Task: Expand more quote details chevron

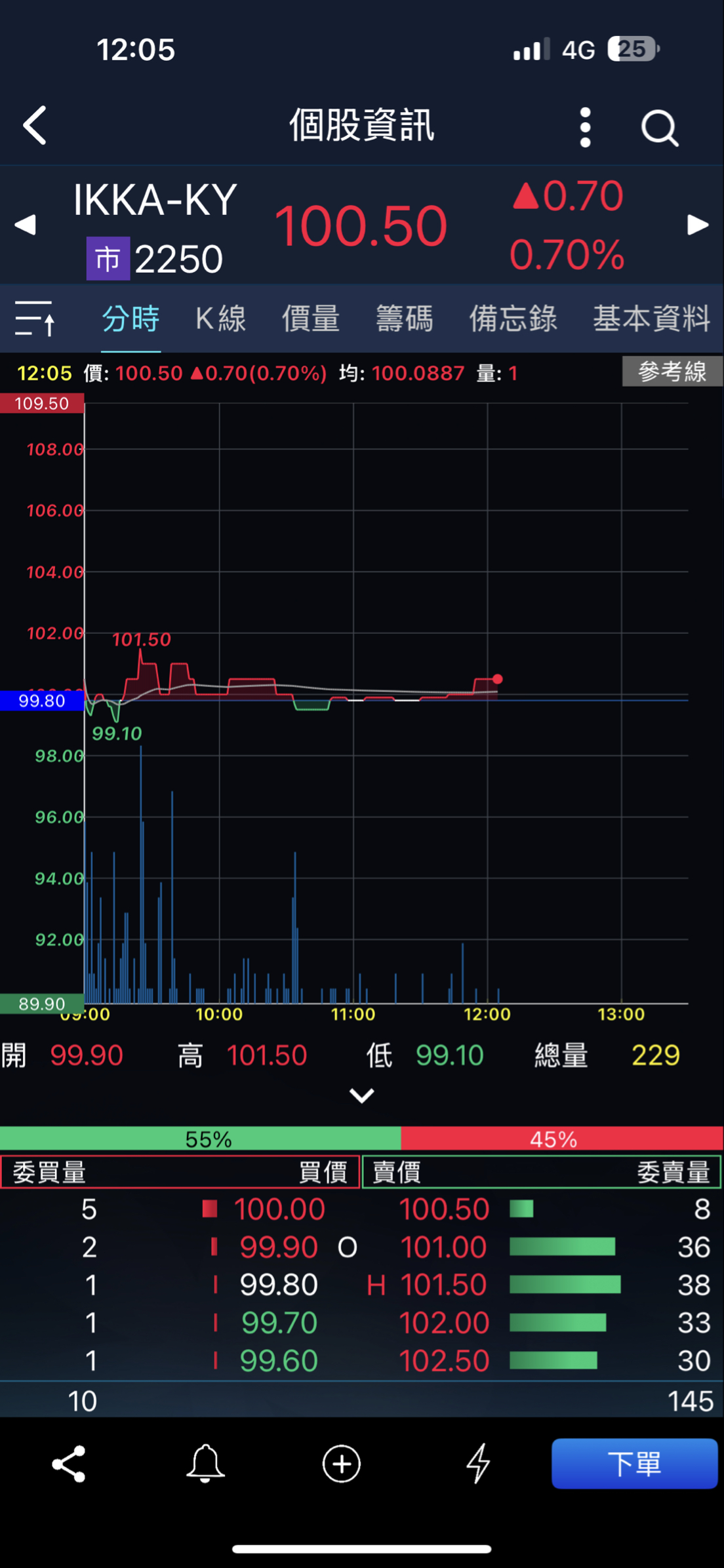Action: (362, 1095)
